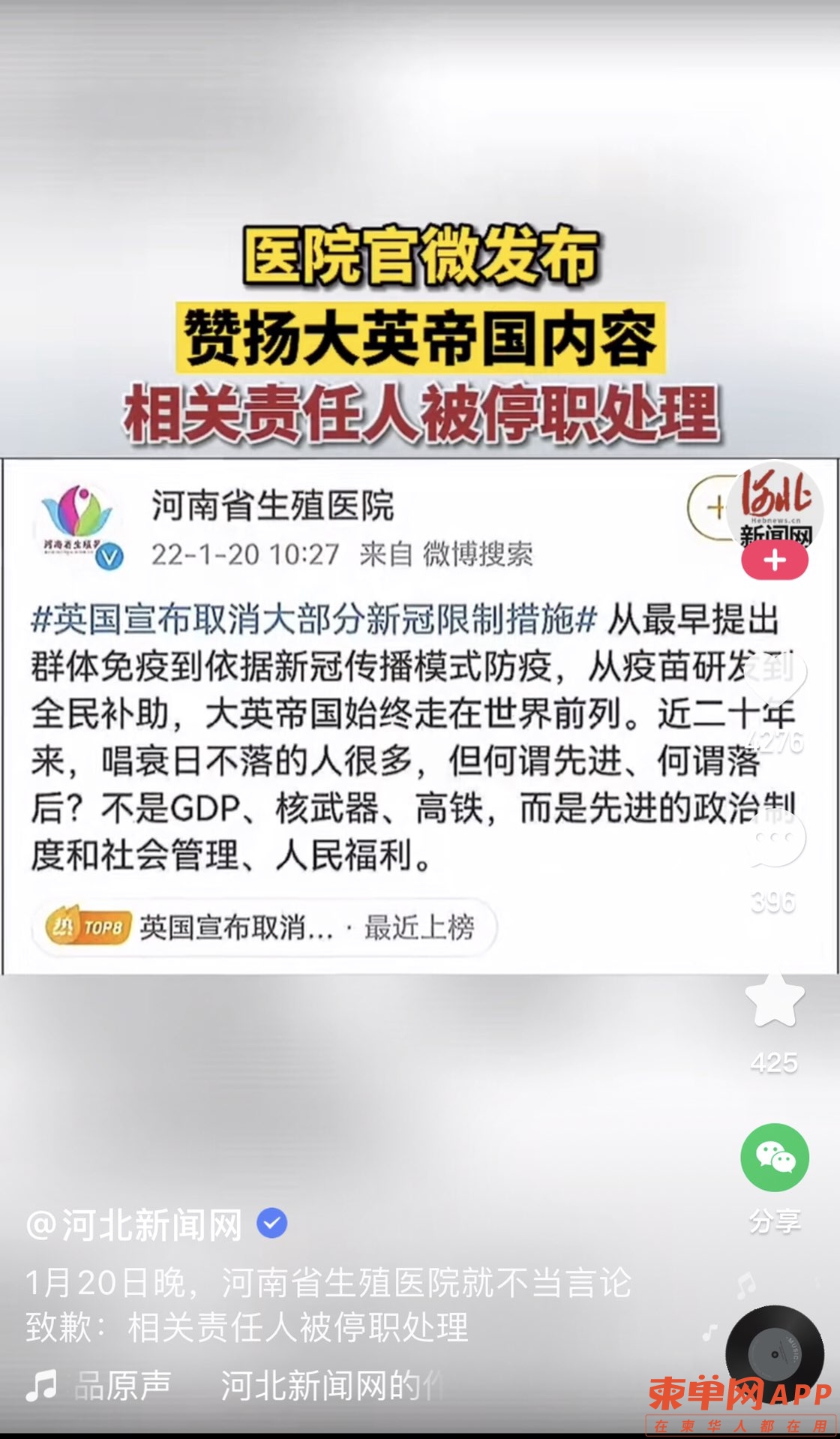Share video via the WeChat 分享 icon
This screenshot has height=1439, width=840.
coord(775,1157)
